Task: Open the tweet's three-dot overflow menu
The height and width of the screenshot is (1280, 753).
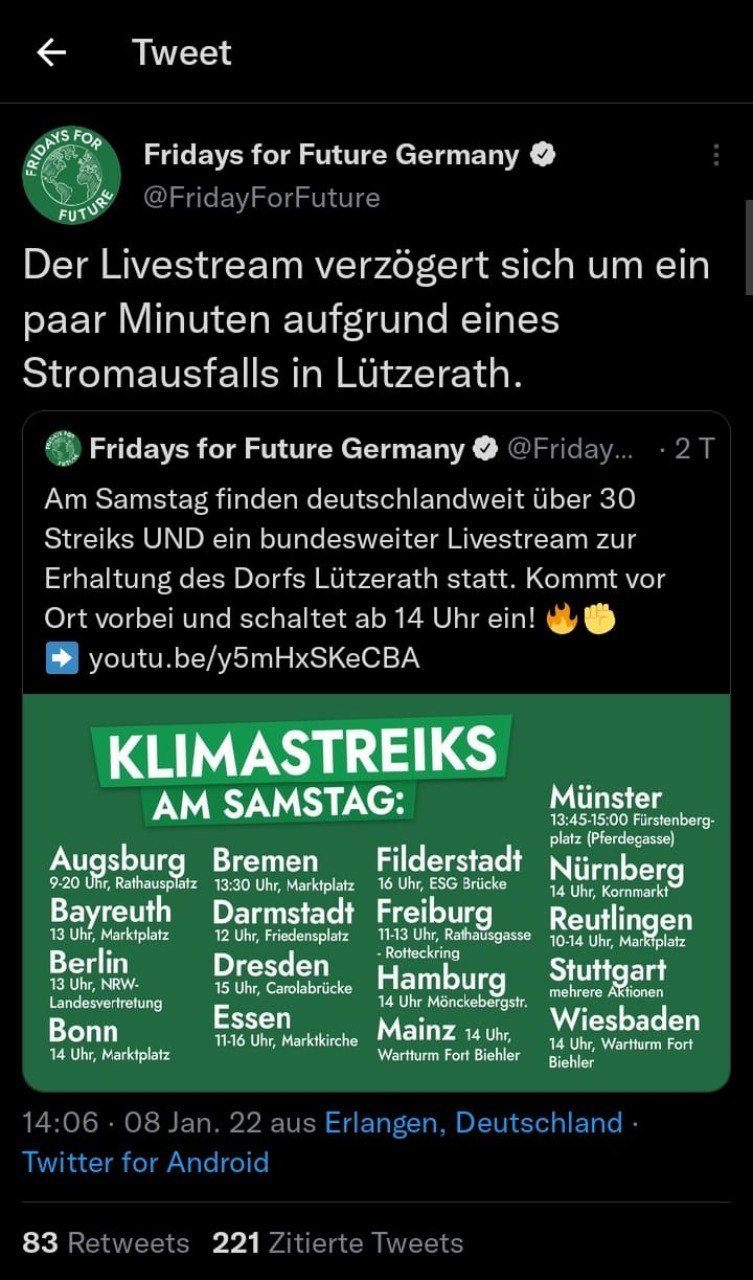Action: (x=716, y=156)
